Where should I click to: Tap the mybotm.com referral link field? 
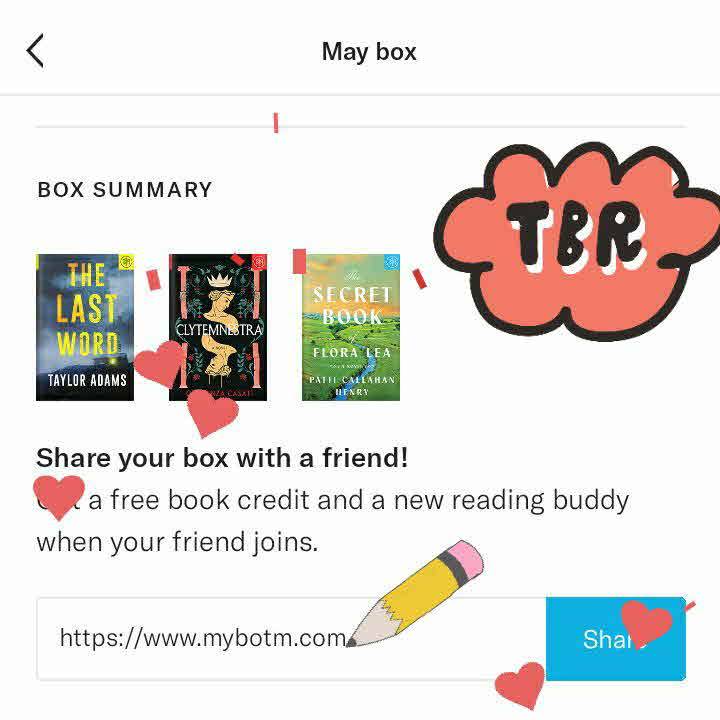pyautogui.click(x=200, y=638)
